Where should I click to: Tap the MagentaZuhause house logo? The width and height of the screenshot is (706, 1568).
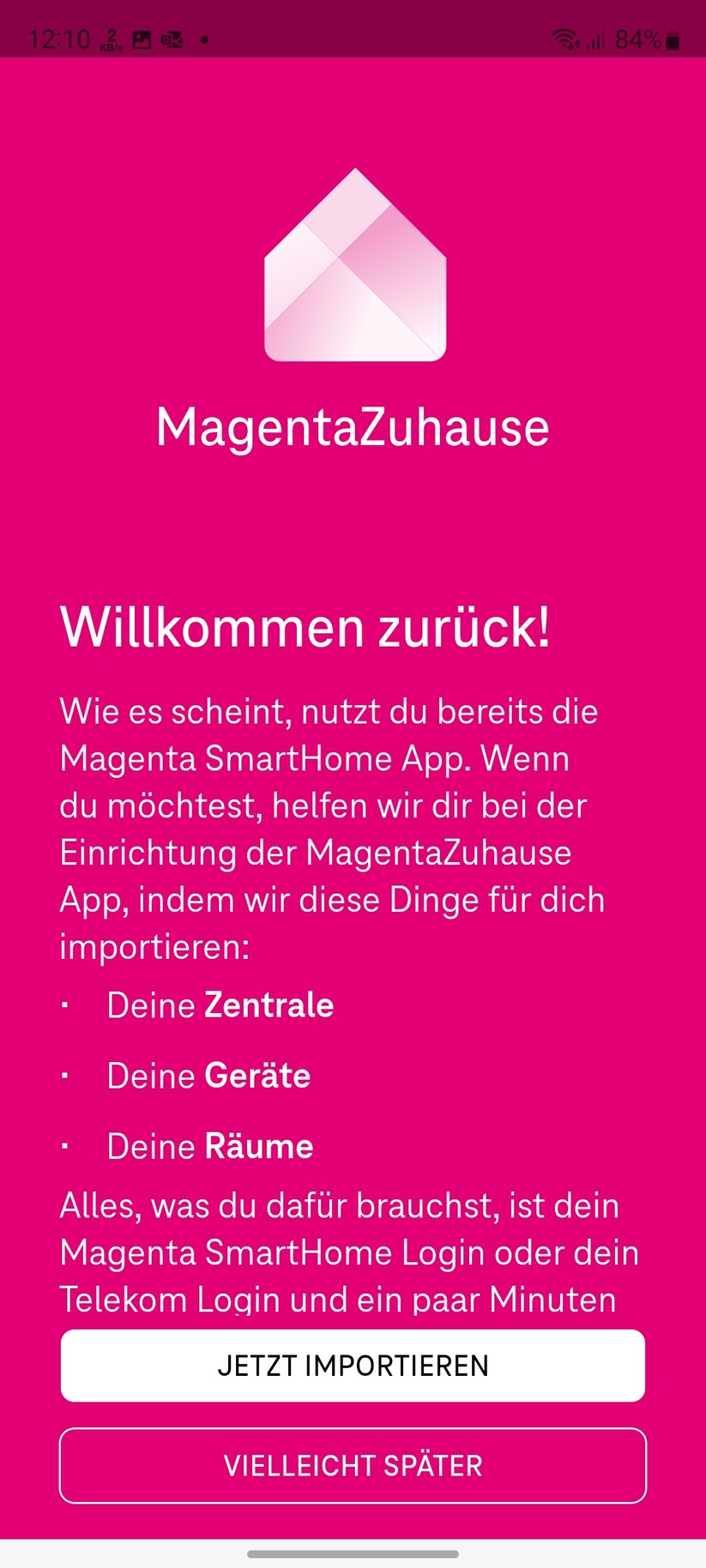pos(353,266)
